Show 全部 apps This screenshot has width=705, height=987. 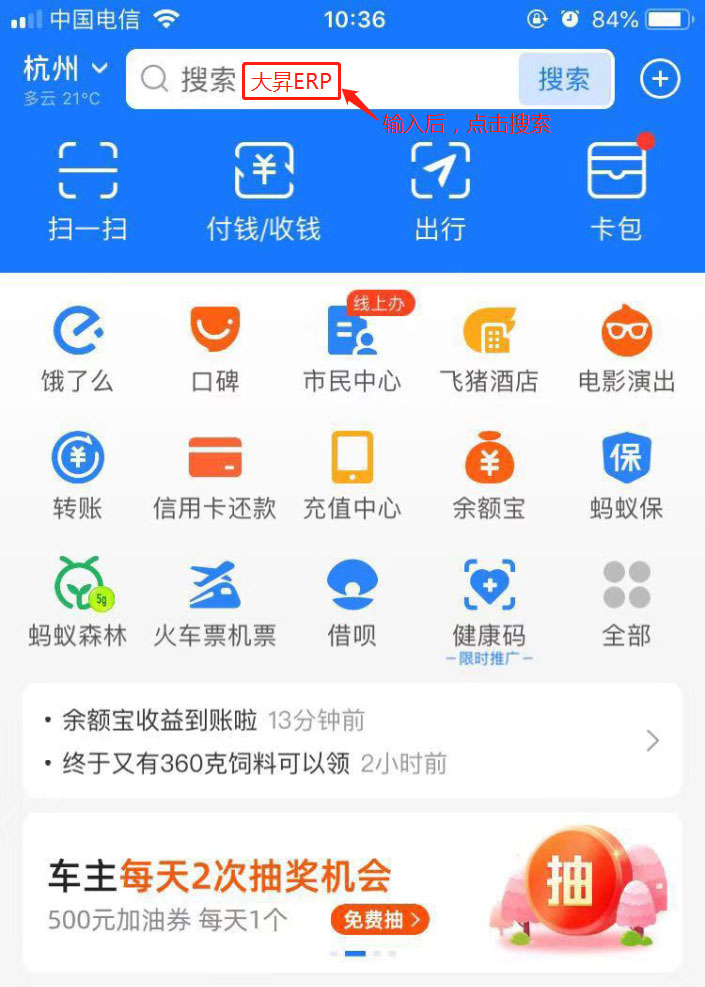627,602
